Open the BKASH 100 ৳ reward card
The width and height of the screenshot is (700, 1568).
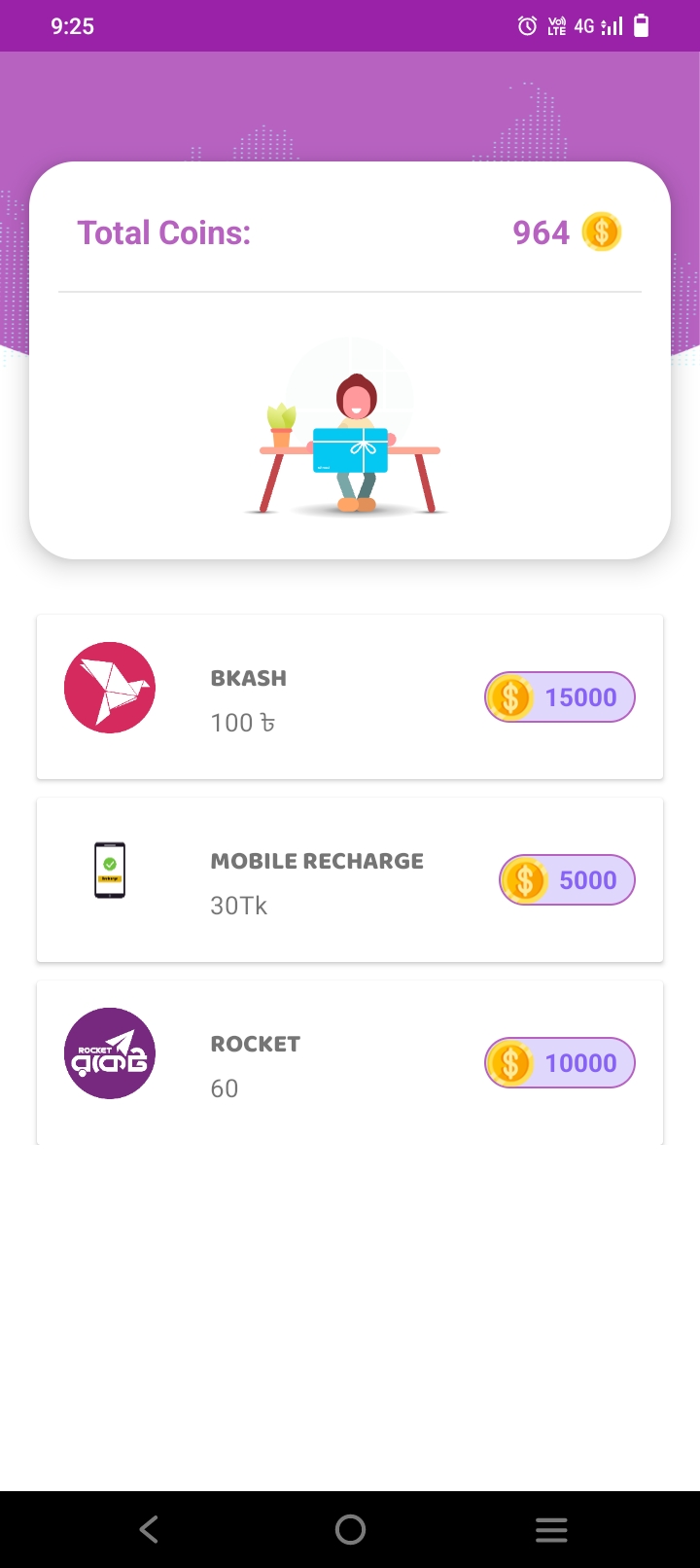point(350,696)
